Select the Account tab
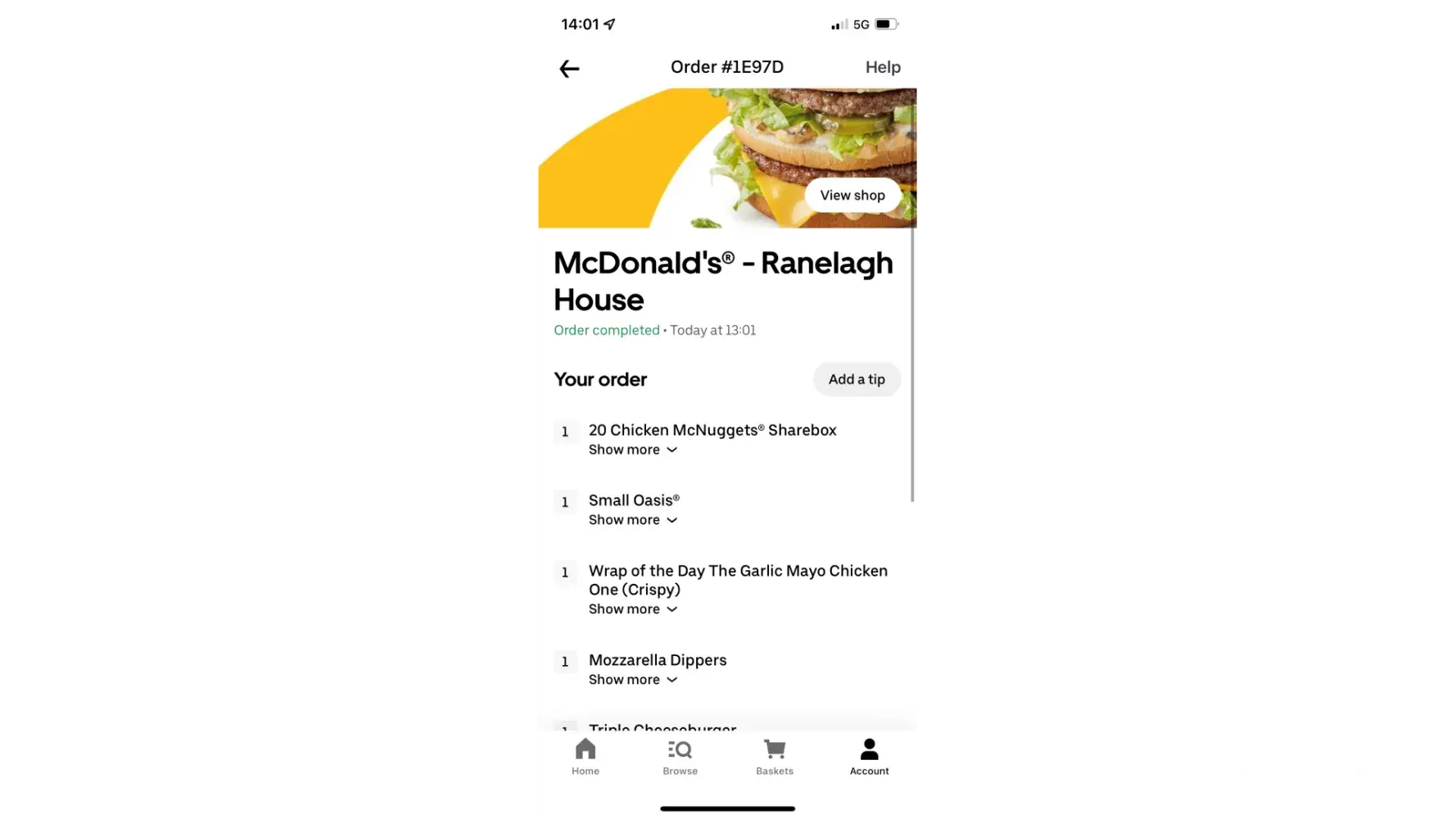This screenshot has width=1456, height=819. 869,757
